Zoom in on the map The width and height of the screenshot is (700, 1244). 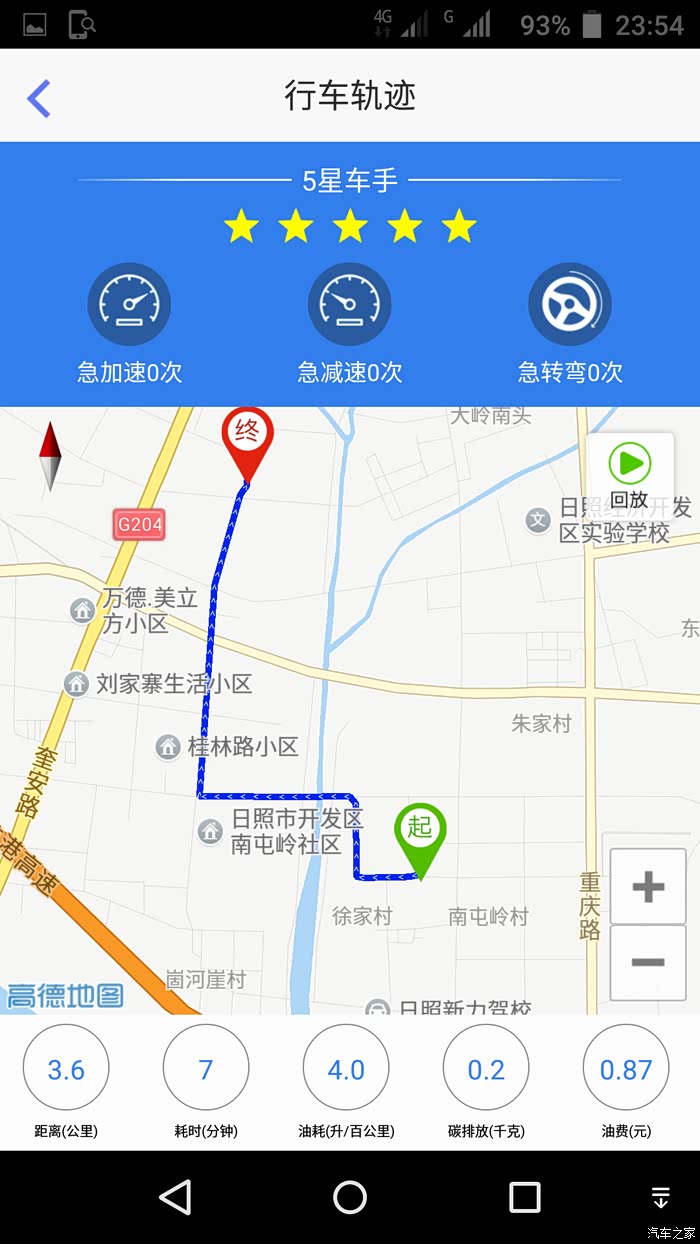click(648, 886)
